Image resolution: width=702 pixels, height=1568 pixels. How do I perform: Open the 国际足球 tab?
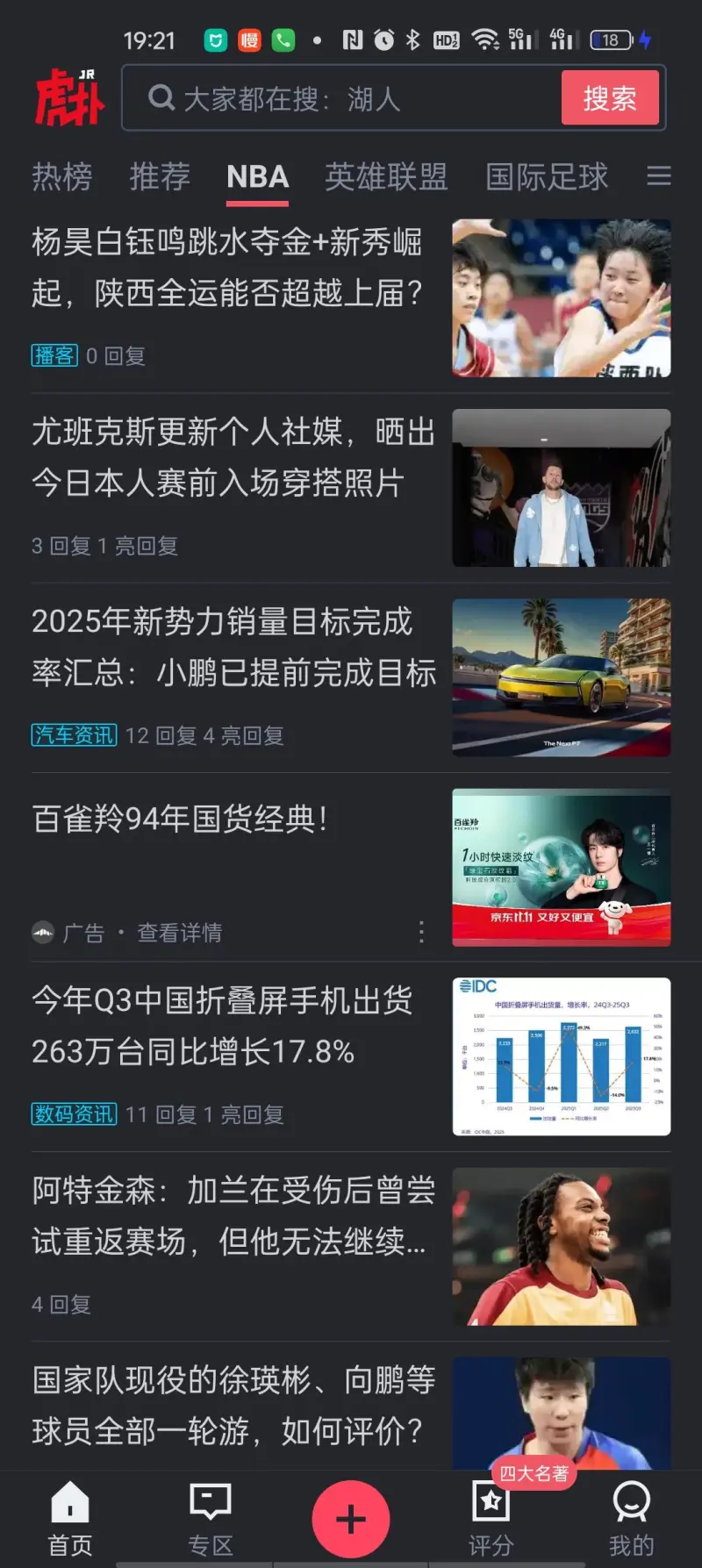click(547, 177)
